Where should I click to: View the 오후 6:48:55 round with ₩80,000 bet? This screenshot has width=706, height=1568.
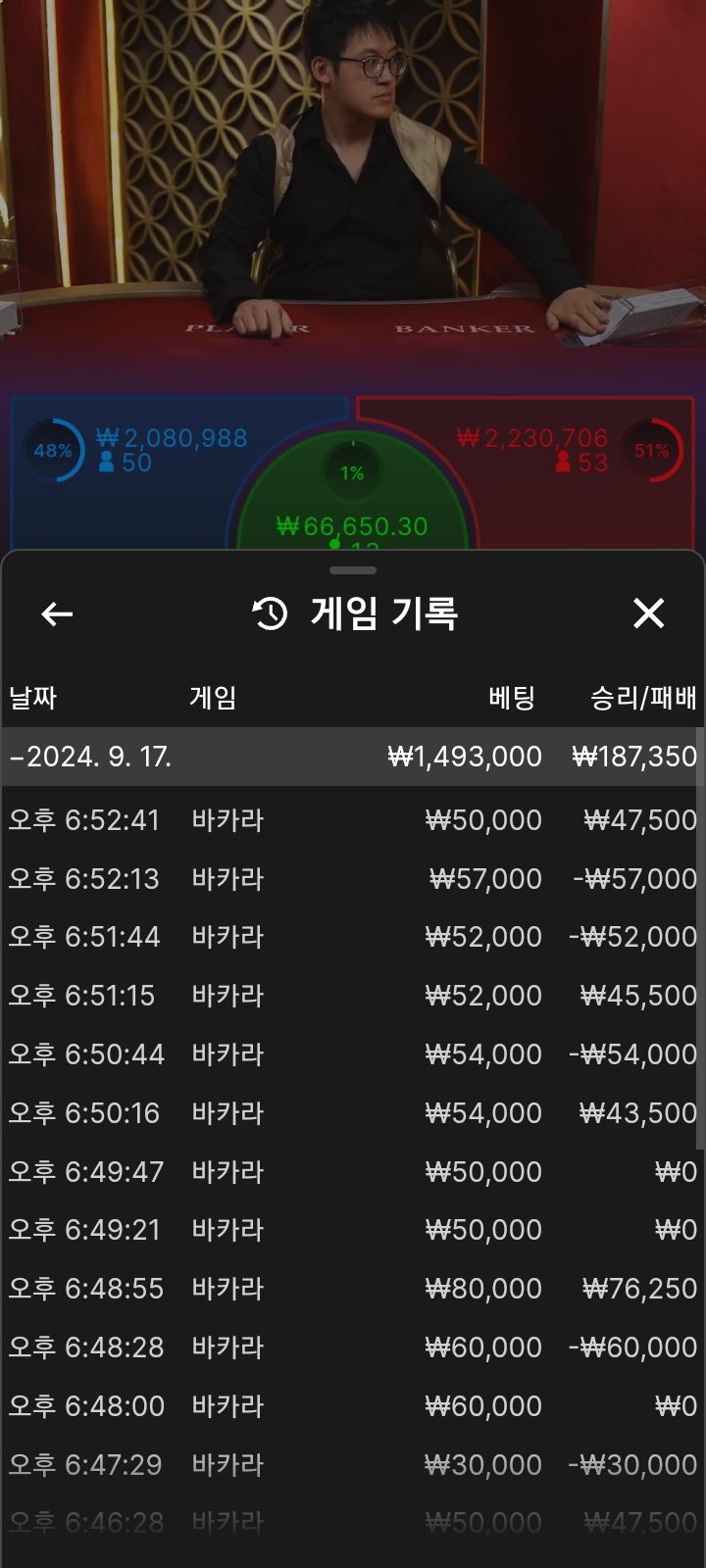click(351, 1289)
